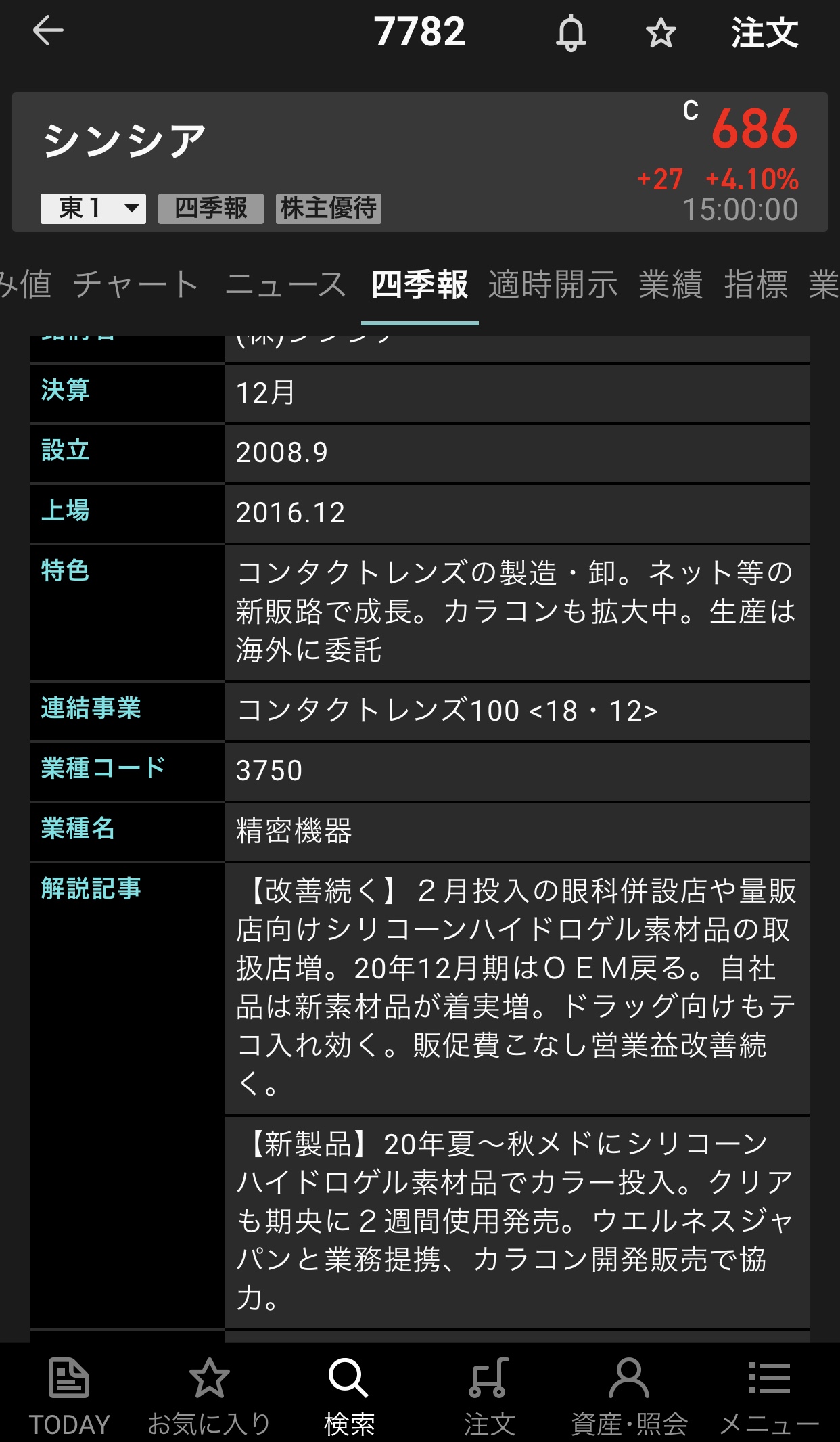
Task: Open the 指標 tab
Action: [755, 284]
